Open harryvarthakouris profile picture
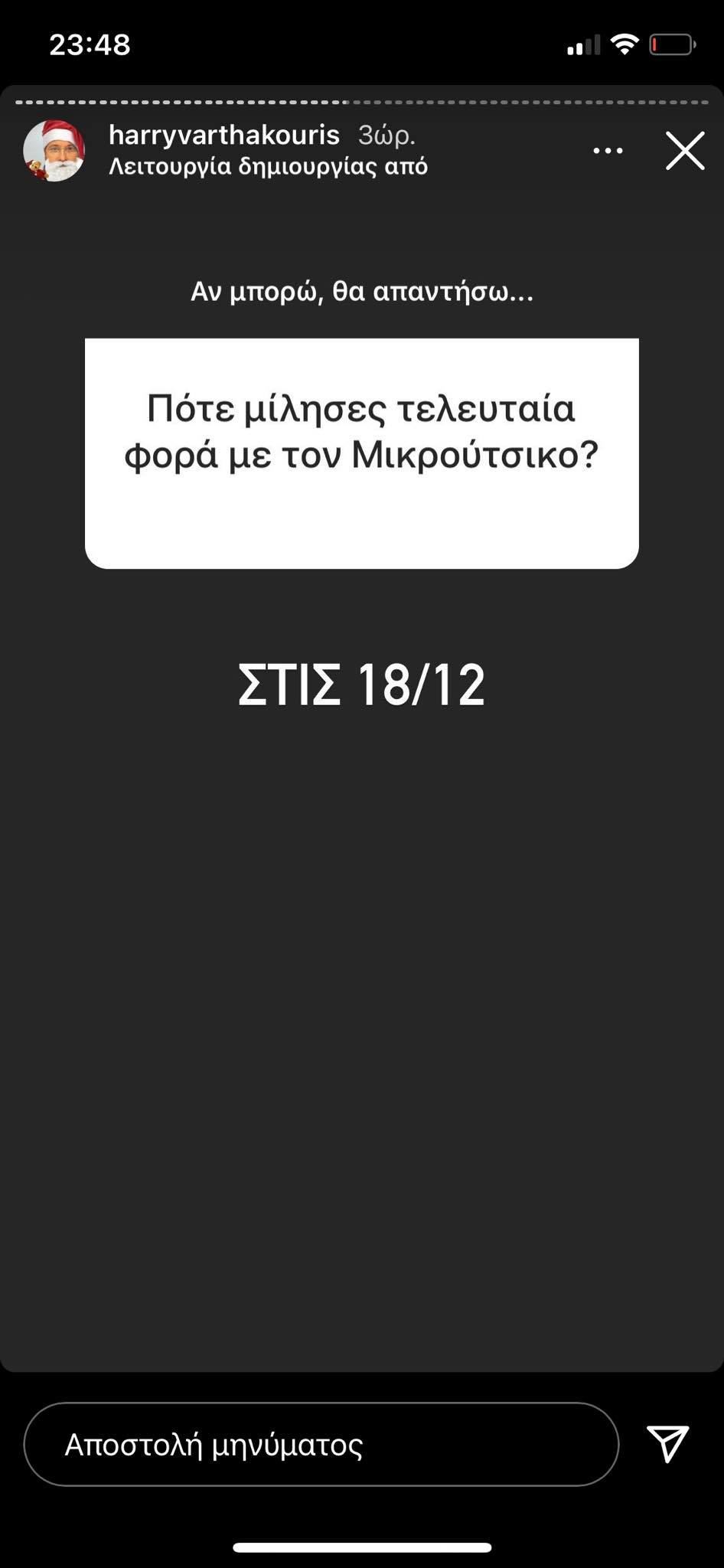The image size is (724, 1568). coord(54,151)
